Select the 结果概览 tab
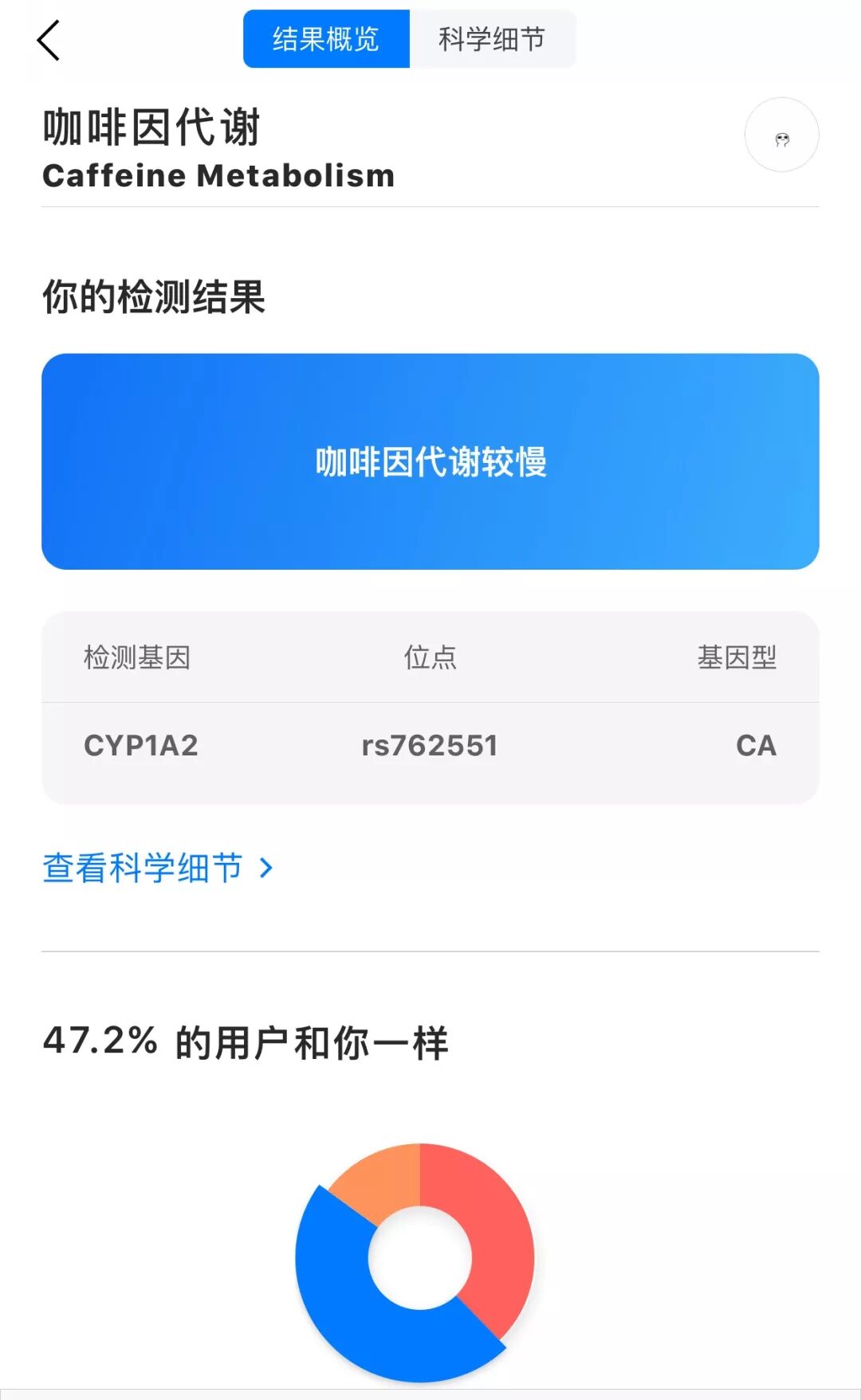 pos(326,39)
